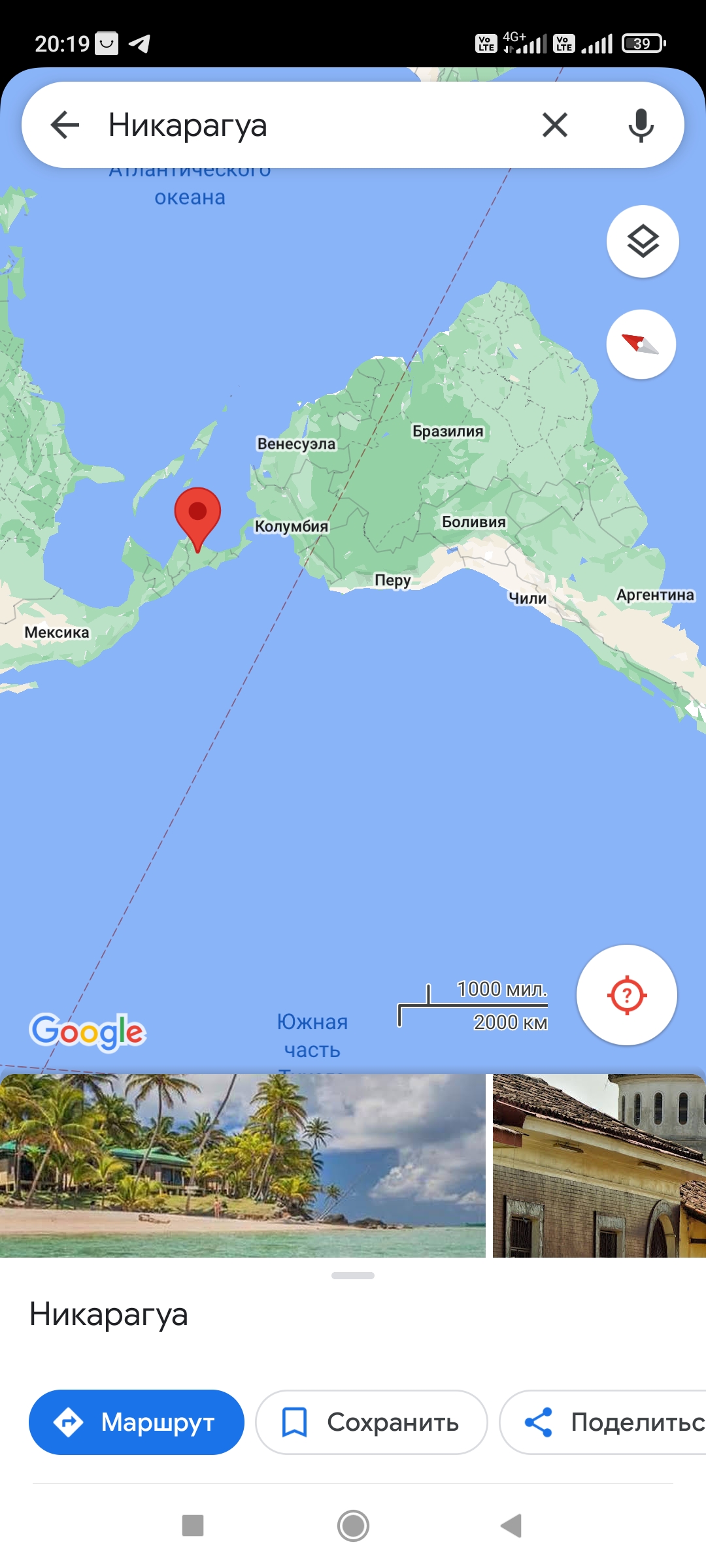Open recent apps from the navigation bar
Viewport: 706px width, 1568px height.
tap(193, 1526)
